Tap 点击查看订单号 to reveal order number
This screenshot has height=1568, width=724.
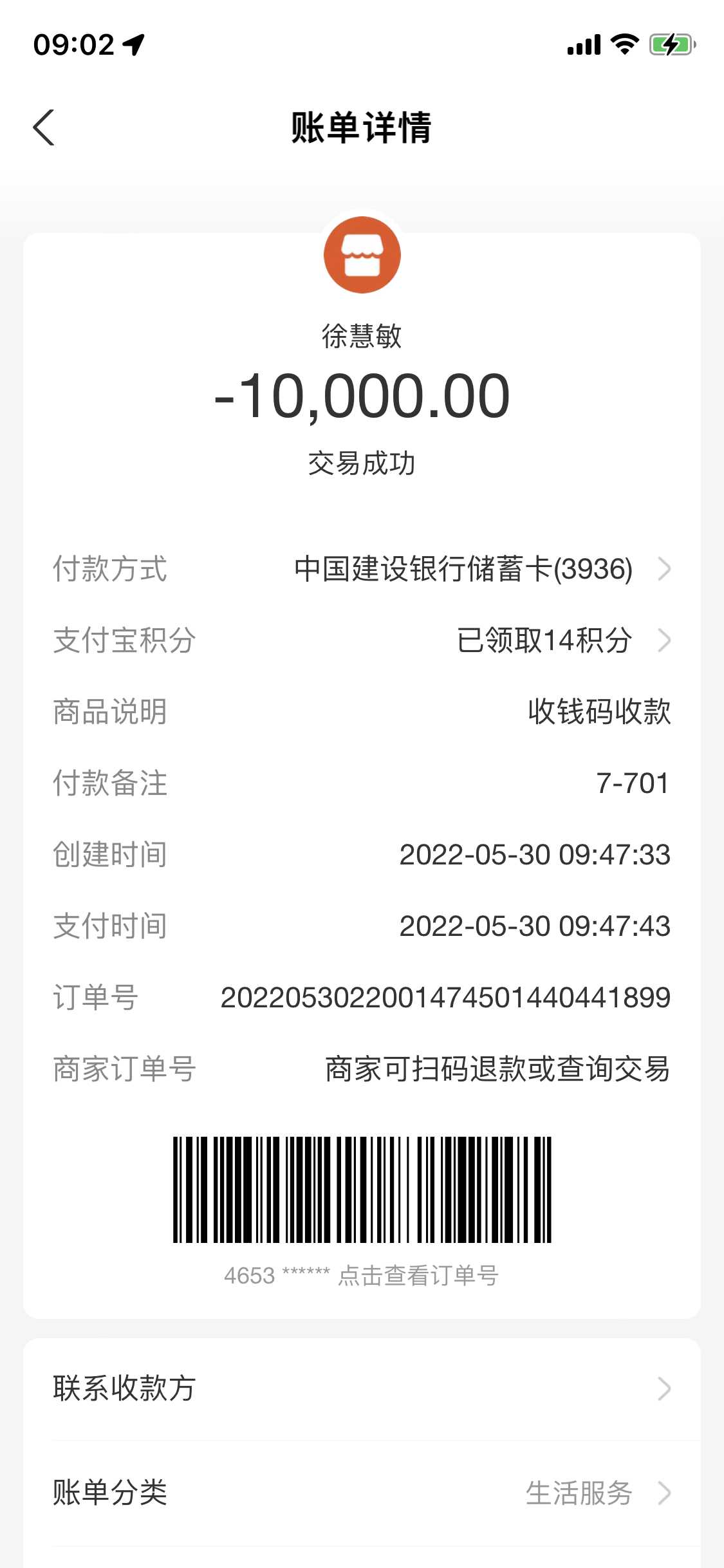pyautogui.click(x=418, y=1275)
